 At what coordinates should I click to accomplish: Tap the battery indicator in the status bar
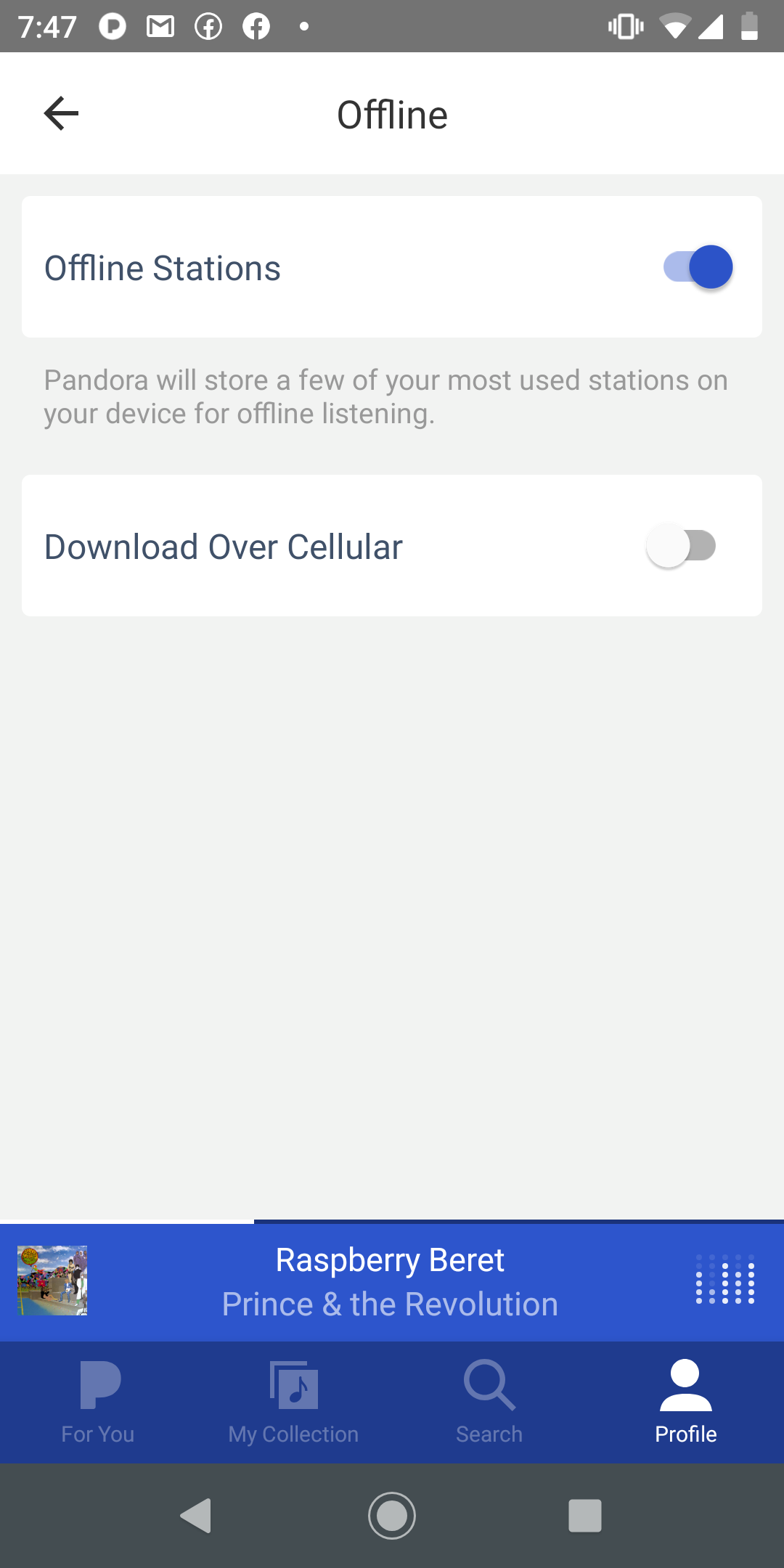coord(748,26)
